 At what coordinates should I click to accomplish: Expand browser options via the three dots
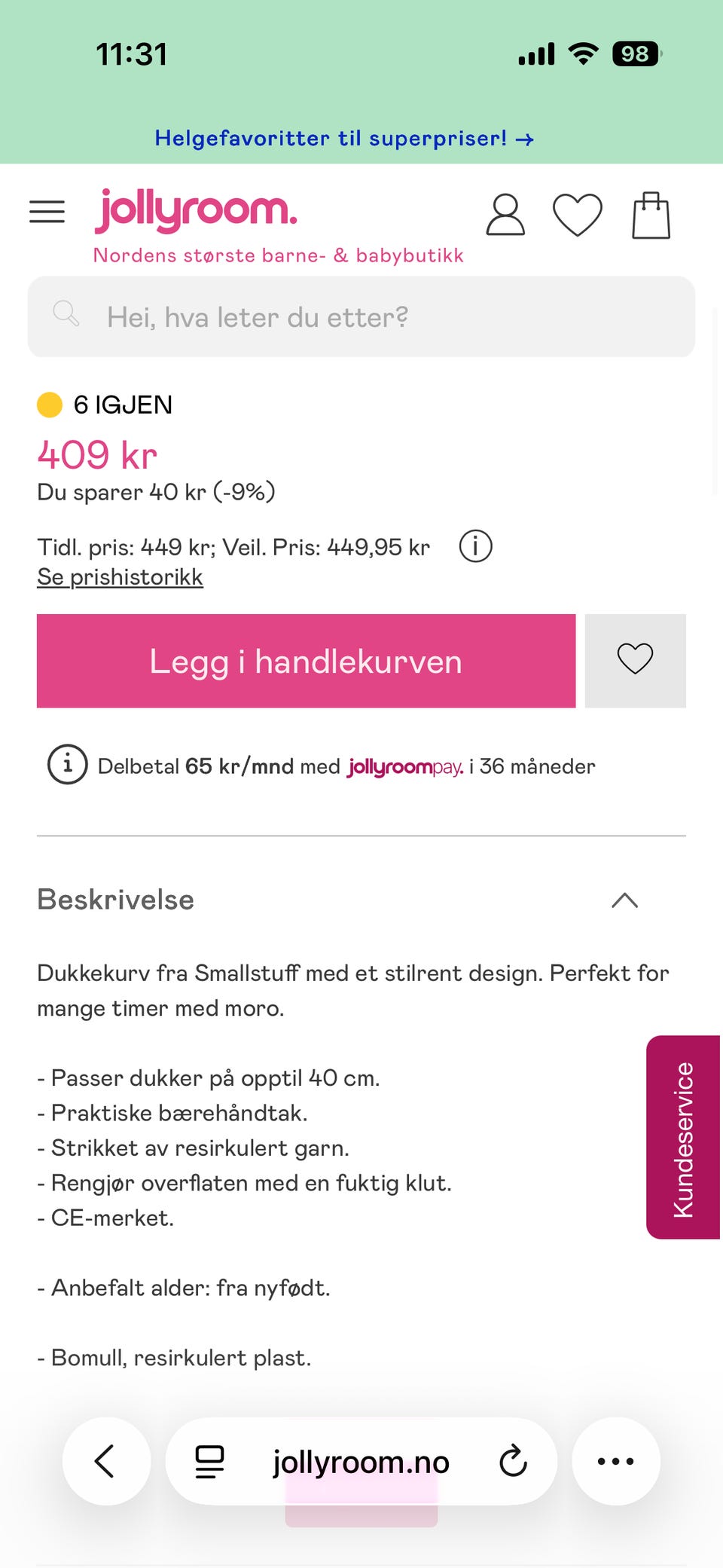[616, 1460]
